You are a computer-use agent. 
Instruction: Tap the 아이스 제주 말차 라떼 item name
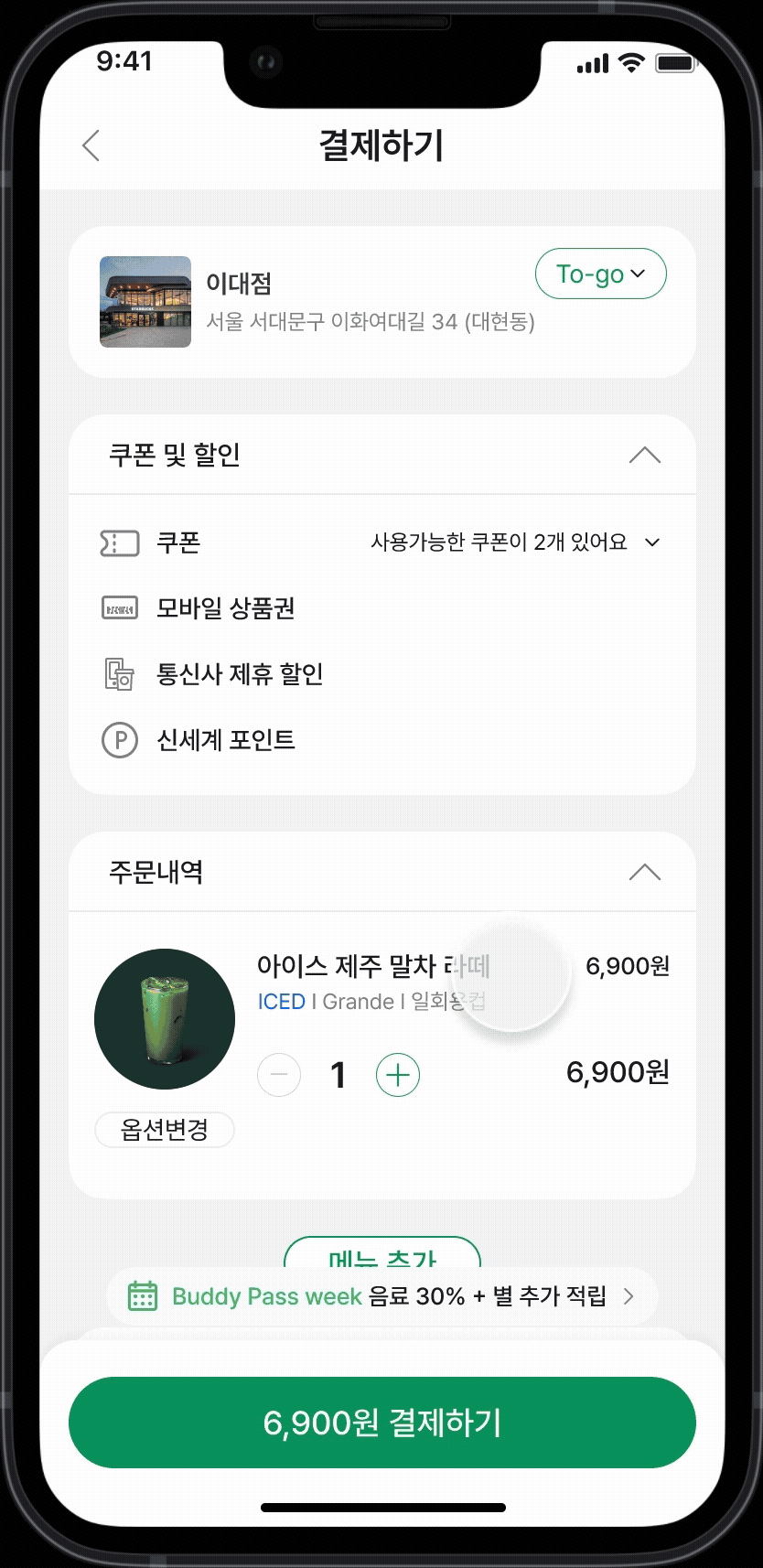tap(373, 966)
